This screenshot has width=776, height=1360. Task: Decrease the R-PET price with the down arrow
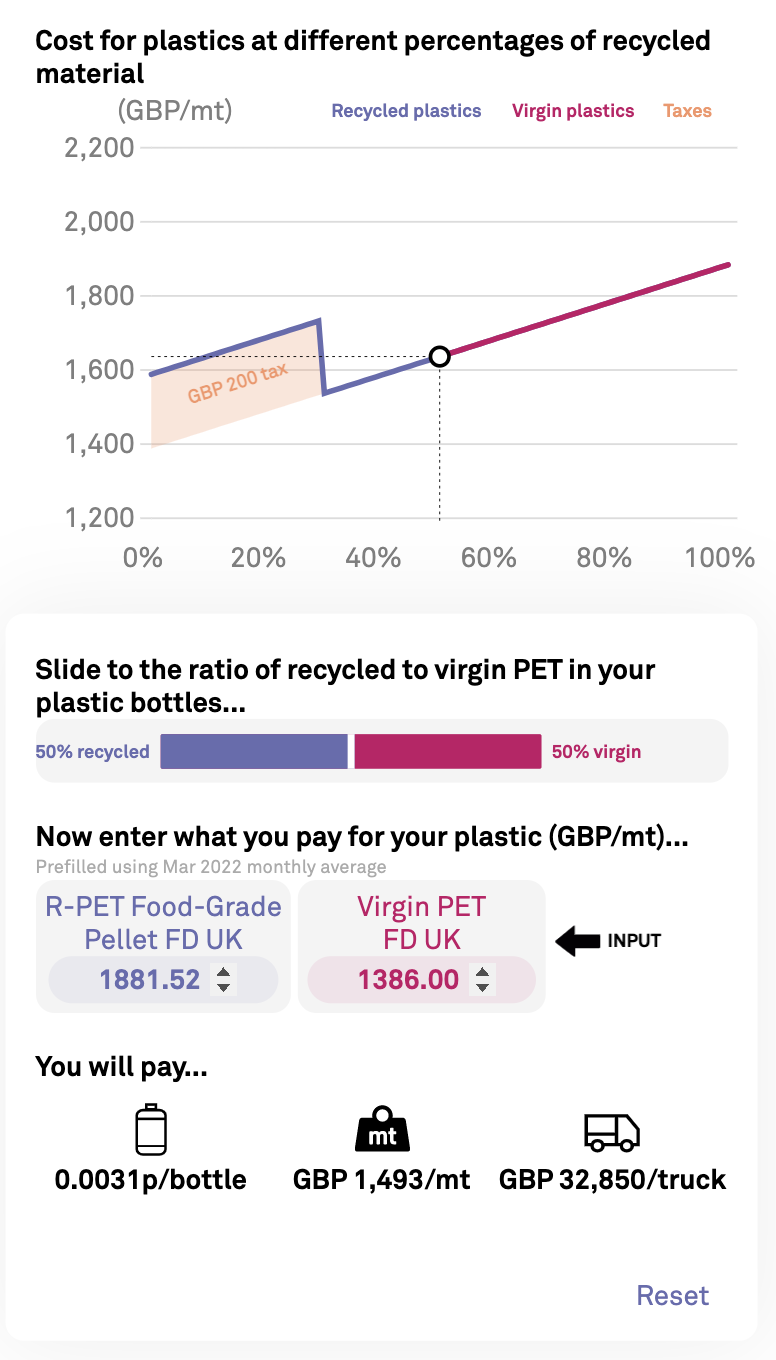[224, 988]
